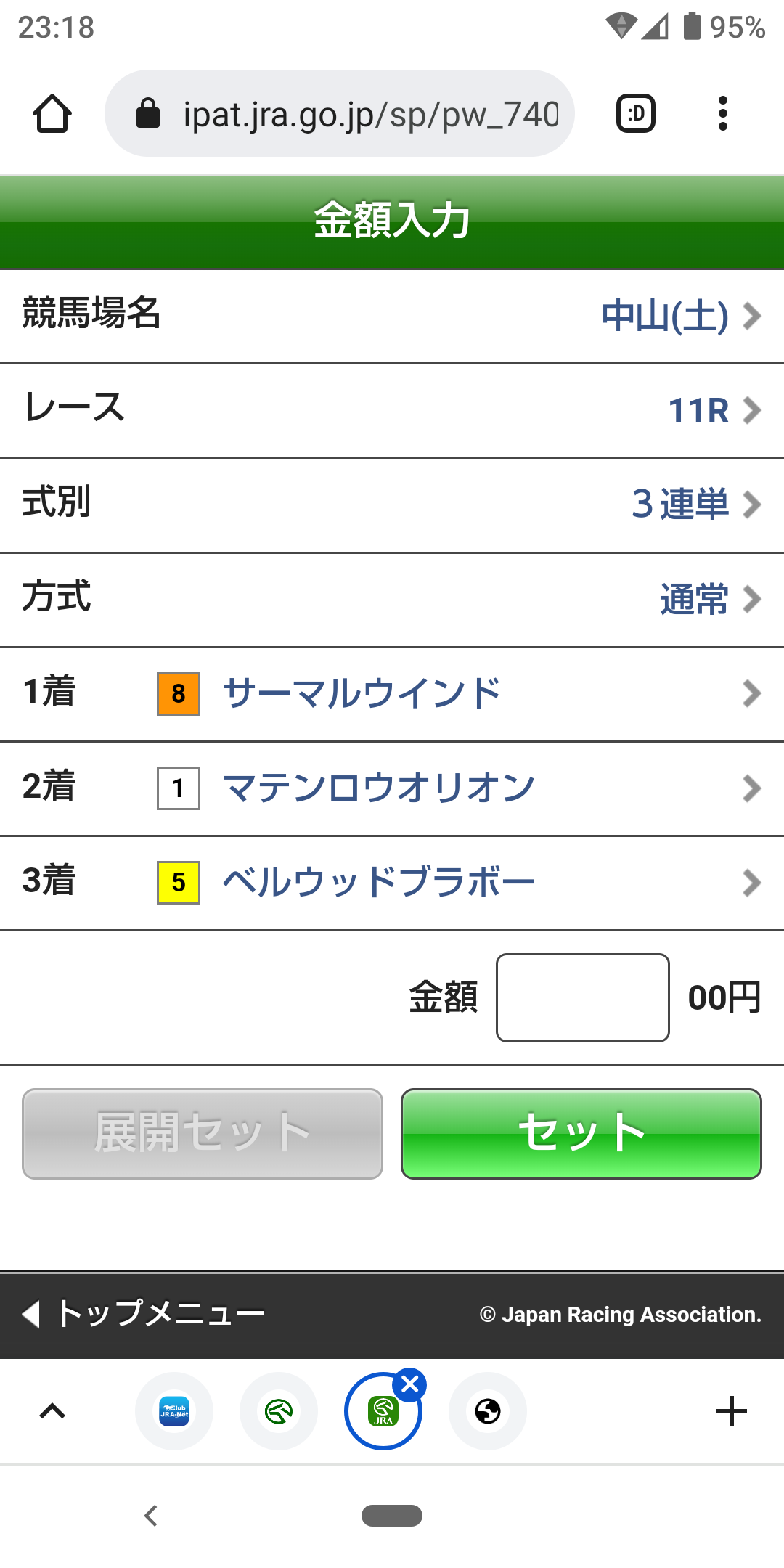784x1568 pixels.
Task: Change the racecourse 中山(土)
Action: click(679, 316)
